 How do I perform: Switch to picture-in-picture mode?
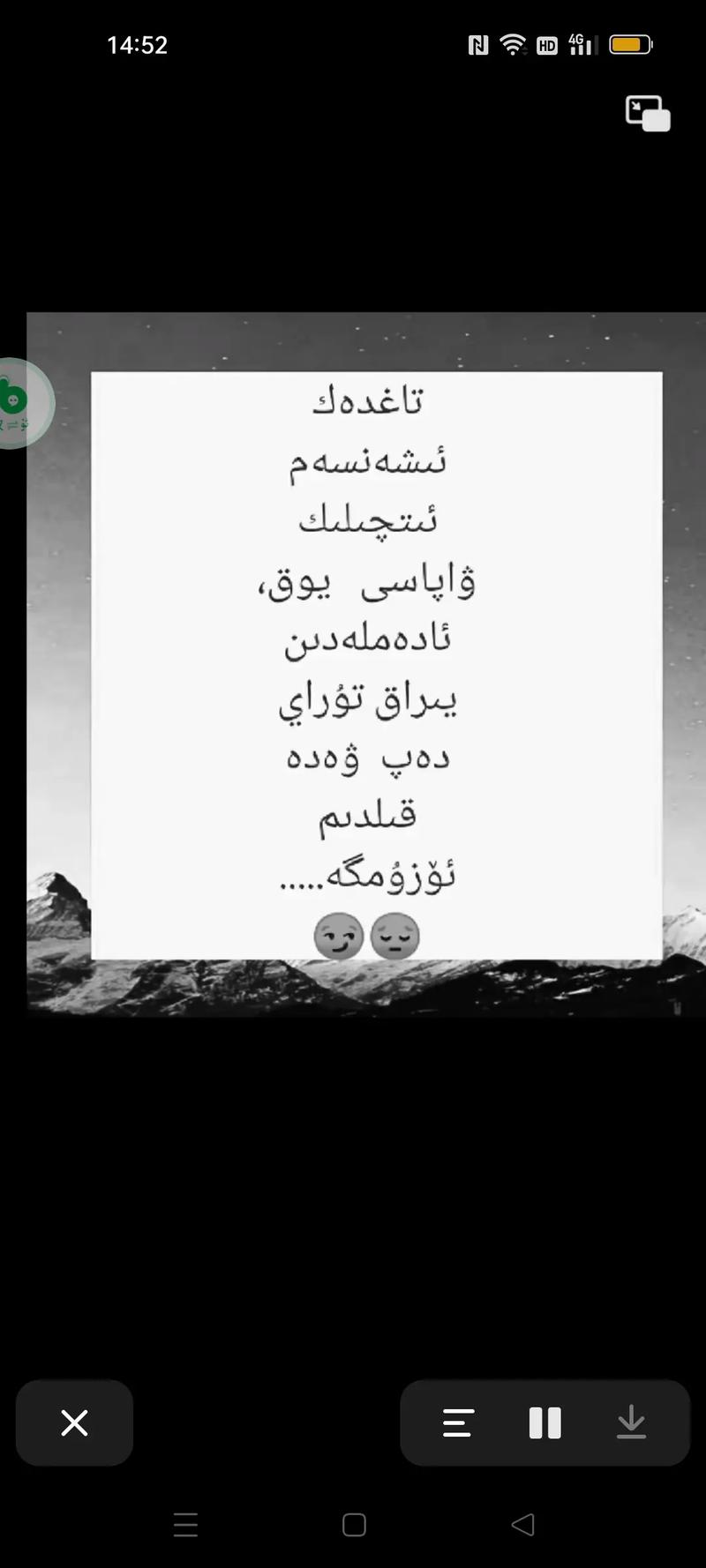[648, 114]
